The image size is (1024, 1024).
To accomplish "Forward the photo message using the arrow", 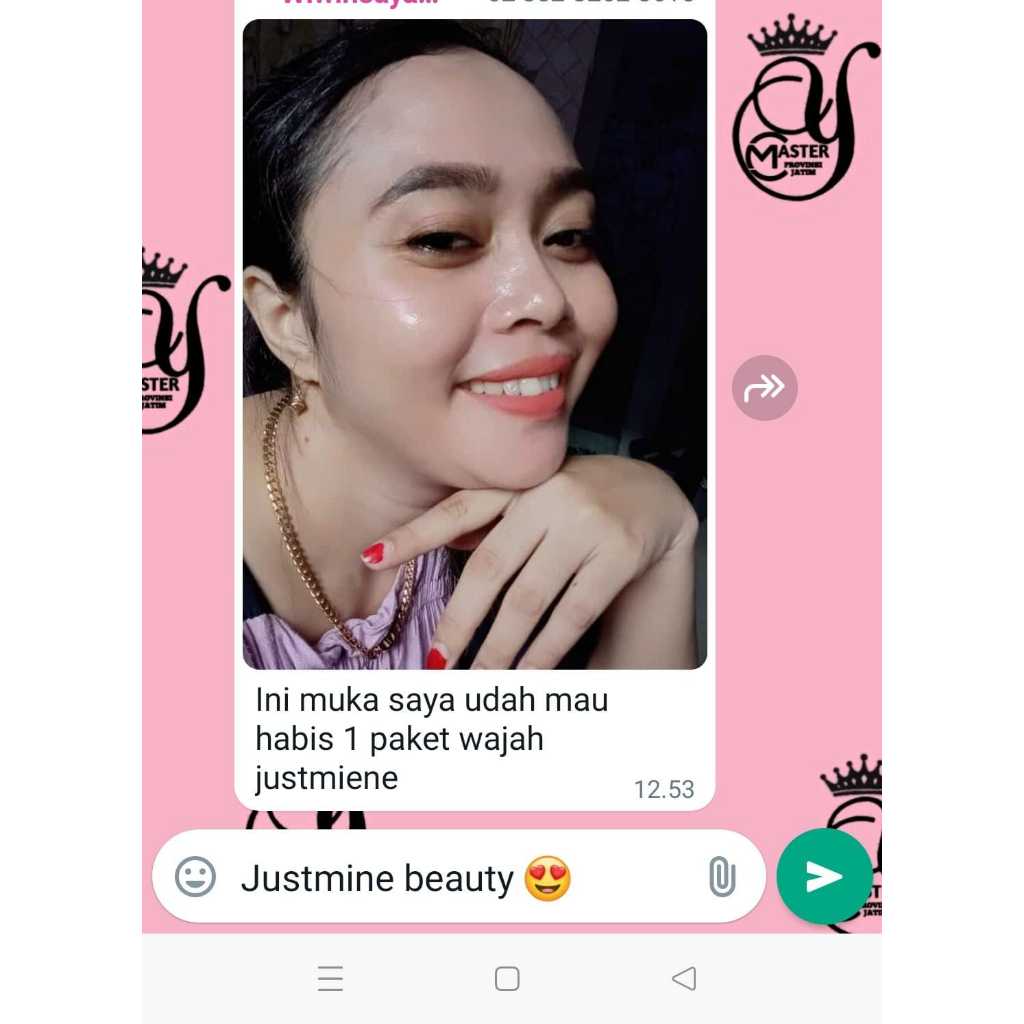I will coord(765,387).
